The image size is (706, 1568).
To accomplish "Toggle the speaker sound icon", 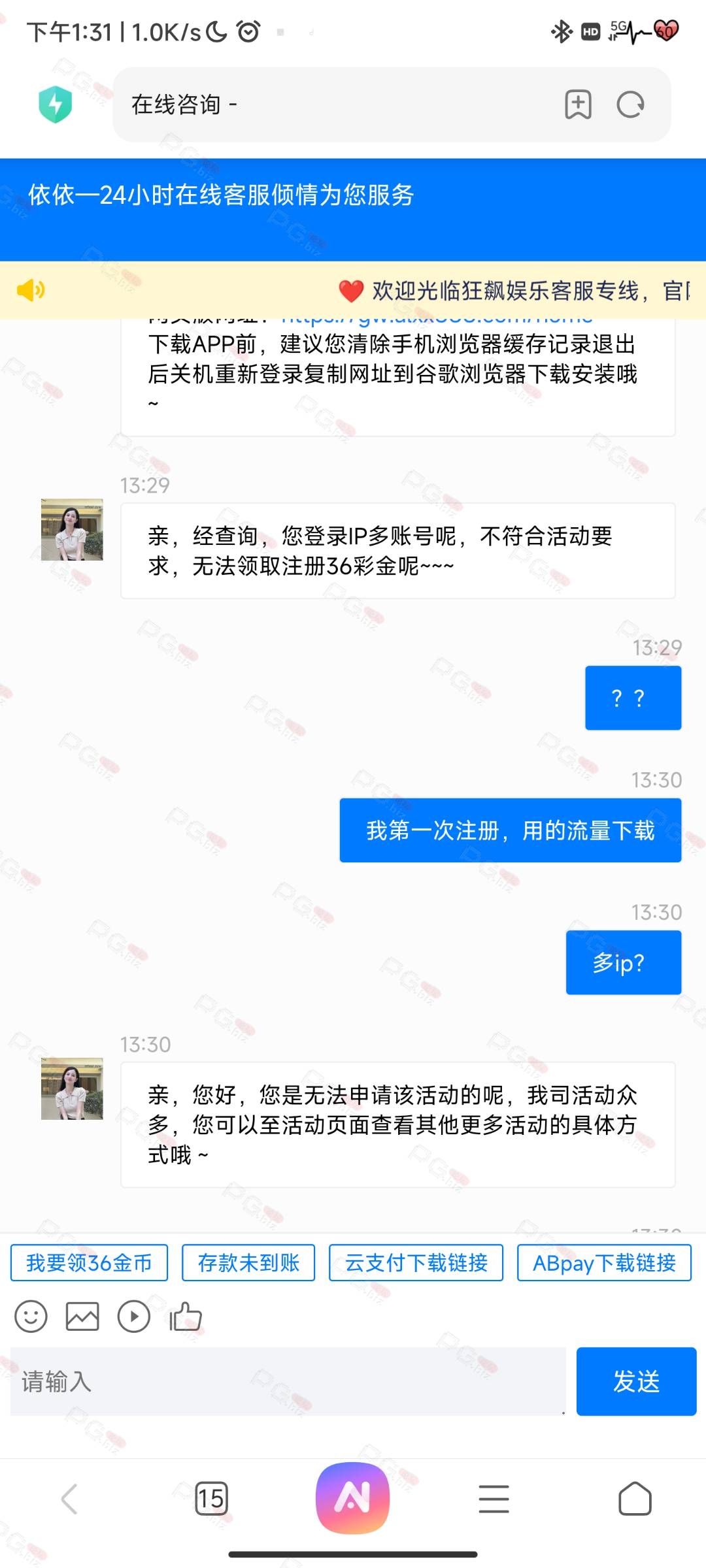I will pyautogui.click(x=31, y=289).
